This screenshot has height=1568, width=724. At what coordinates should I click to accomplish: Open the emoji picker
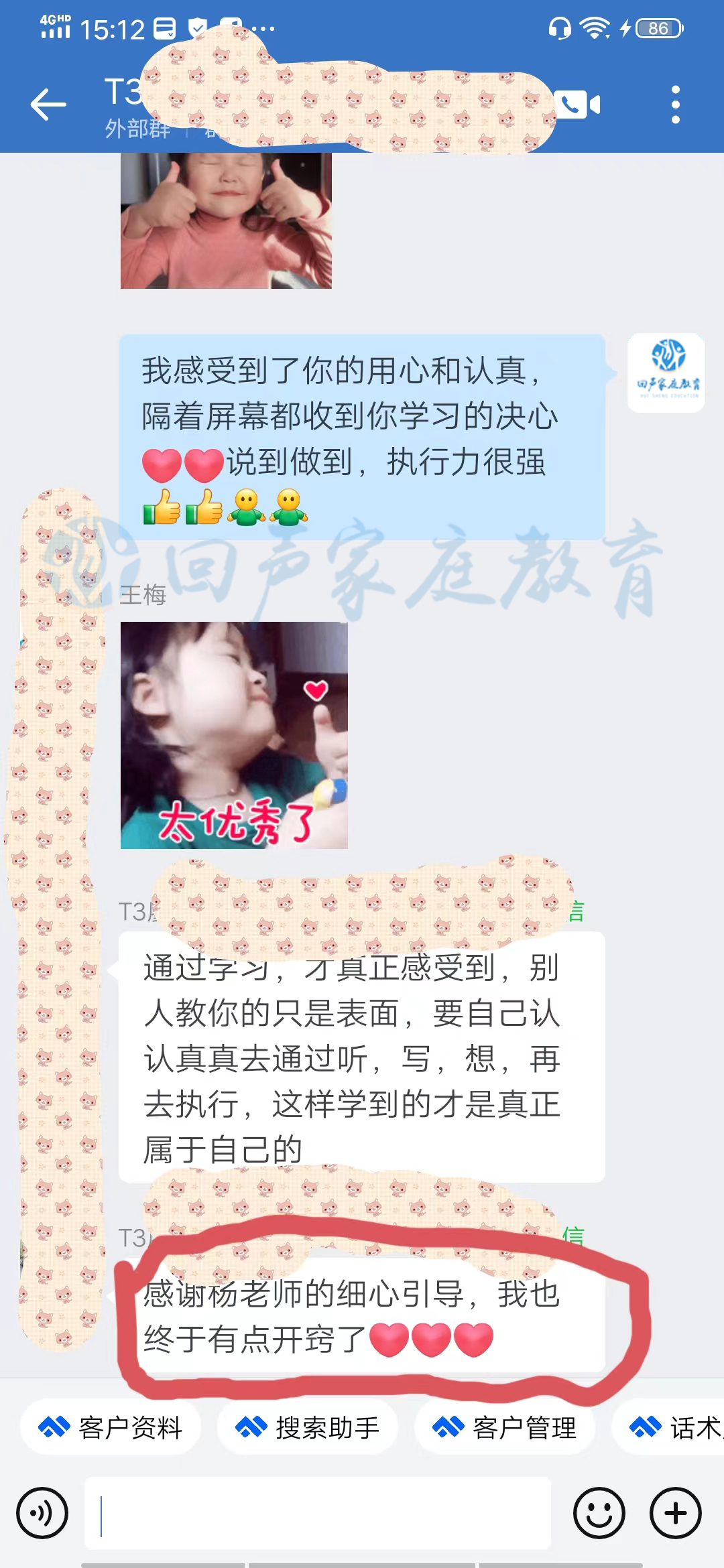click(x=599, y=1513)
